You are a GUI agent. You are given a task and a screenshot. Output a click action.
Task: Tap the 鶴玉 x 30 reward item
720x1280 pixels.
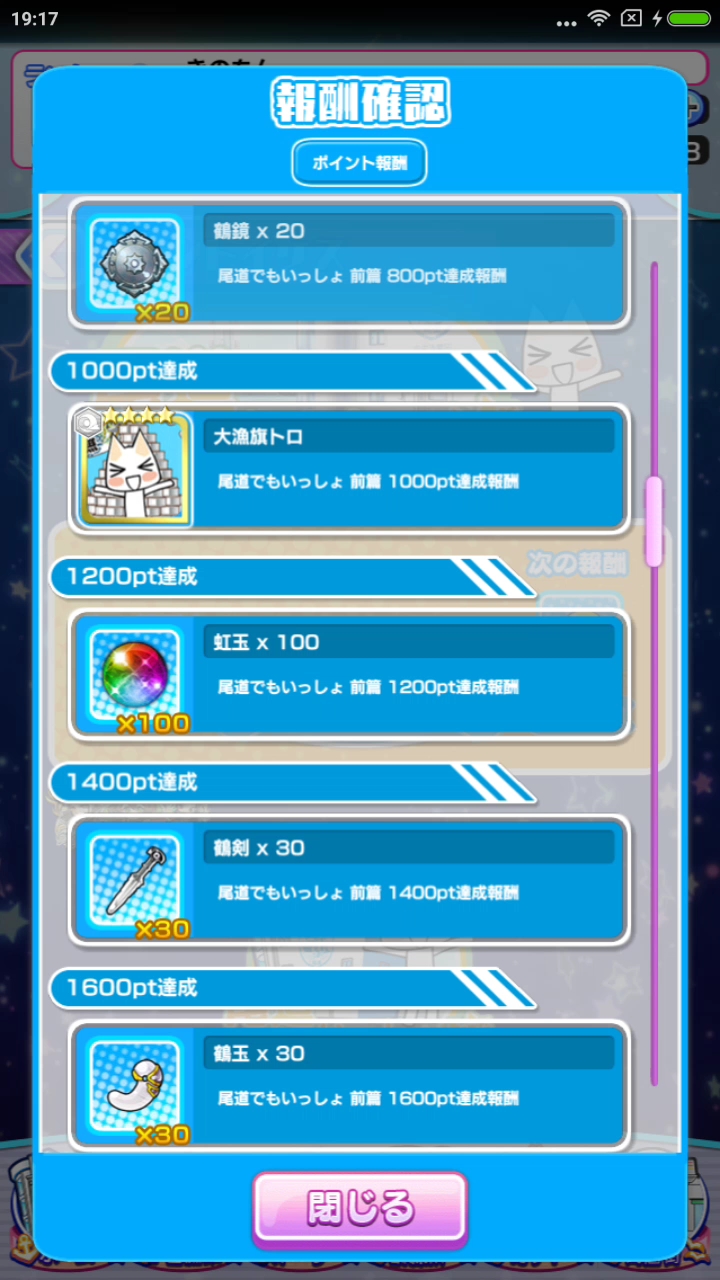pyautogui.click(x=349, y=1085)
